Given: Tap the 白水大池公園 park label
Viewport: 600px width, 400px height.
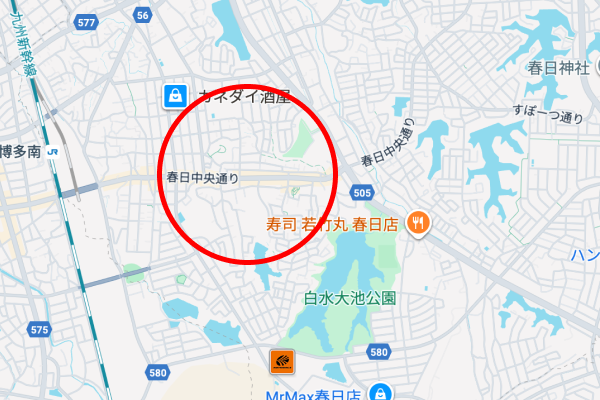Looking at the screenshot, I should (x=350, y=298).
